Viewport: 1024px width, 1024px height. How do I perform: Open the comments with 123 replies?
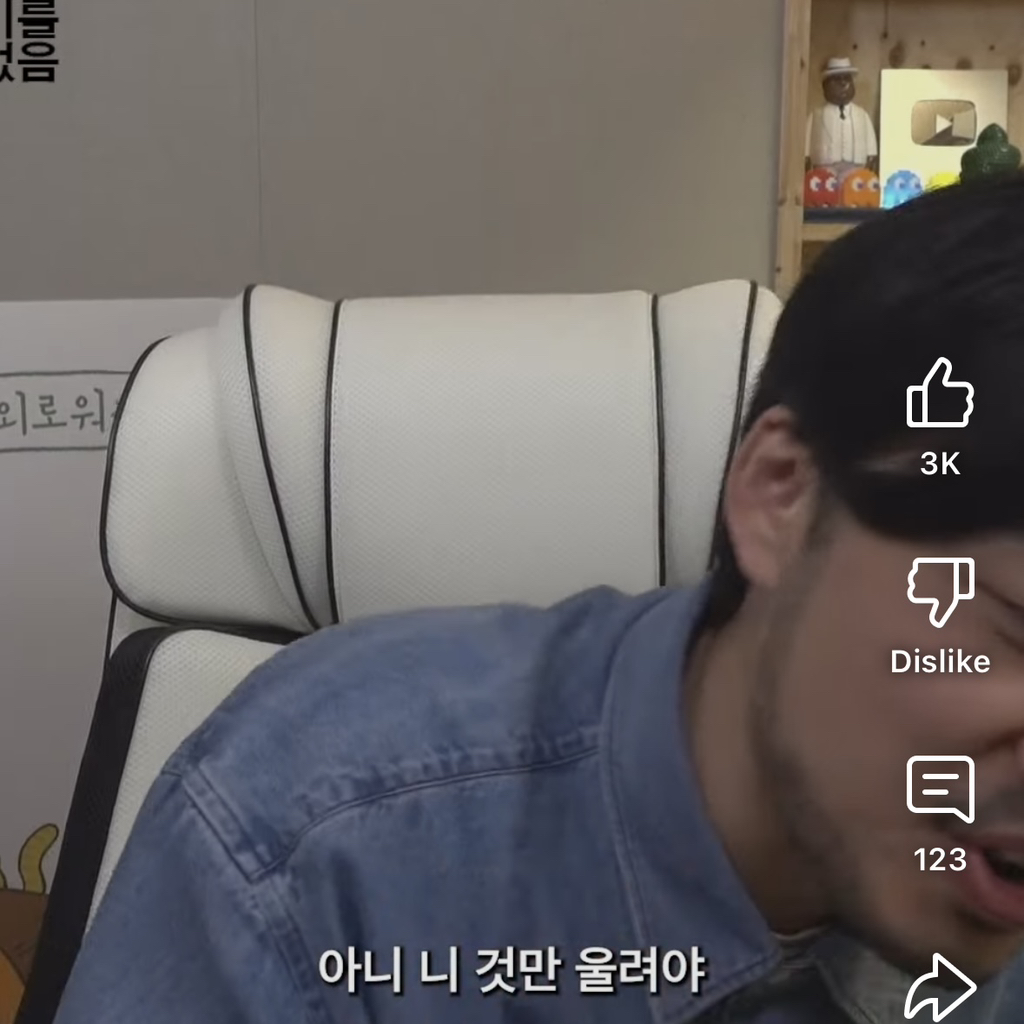tap(940, 789)
